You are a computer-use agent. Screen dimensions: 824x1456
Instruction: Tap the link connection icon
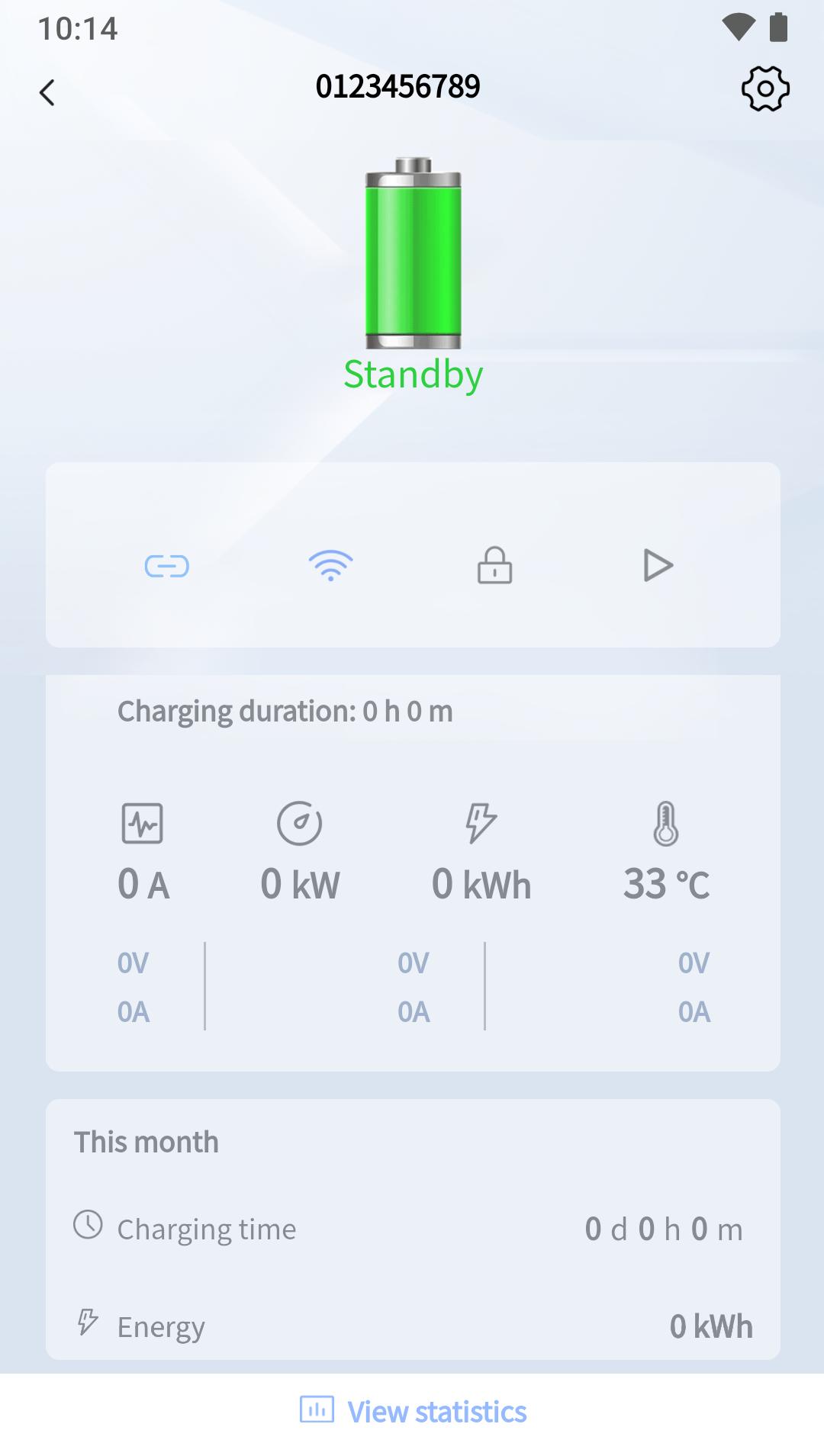pyautogui.click(x=167, y=566)
